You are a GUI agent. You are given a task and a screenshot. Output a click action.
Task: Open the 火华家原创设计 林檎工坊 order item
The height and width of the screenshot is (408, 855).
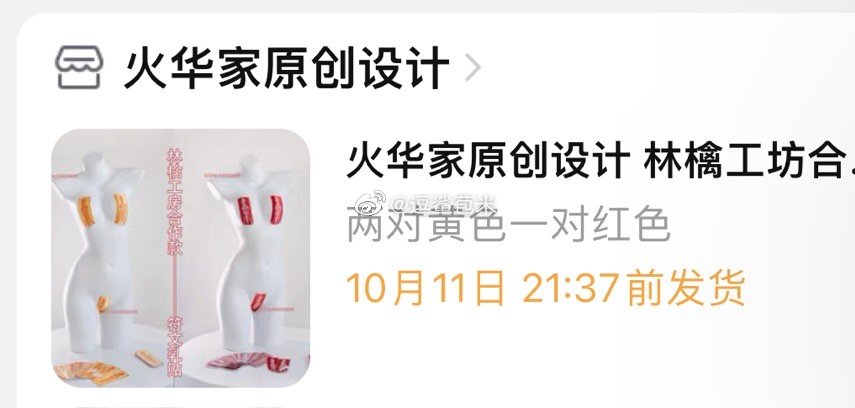coord(596,162)
